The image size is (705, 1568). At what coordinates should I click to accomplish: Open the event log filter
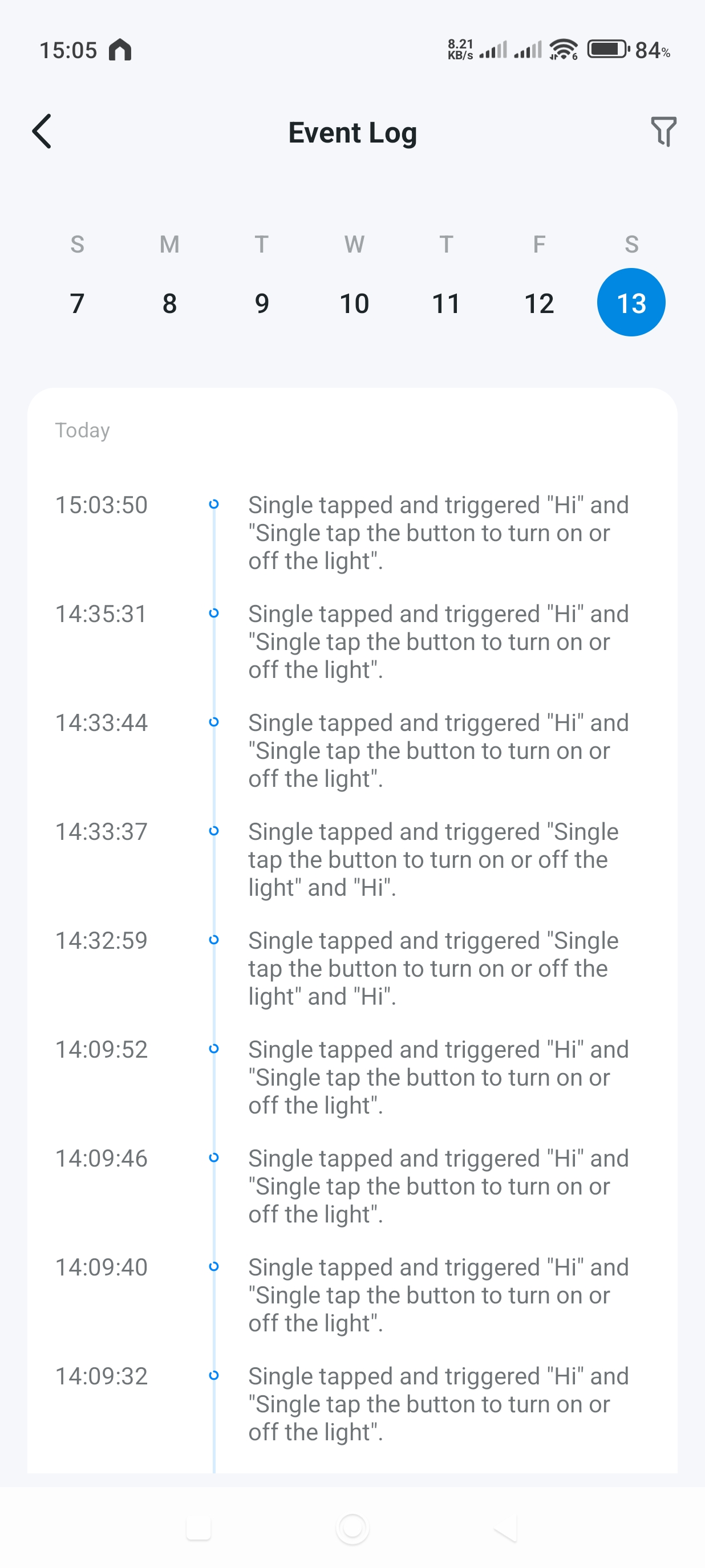point(663,132)
